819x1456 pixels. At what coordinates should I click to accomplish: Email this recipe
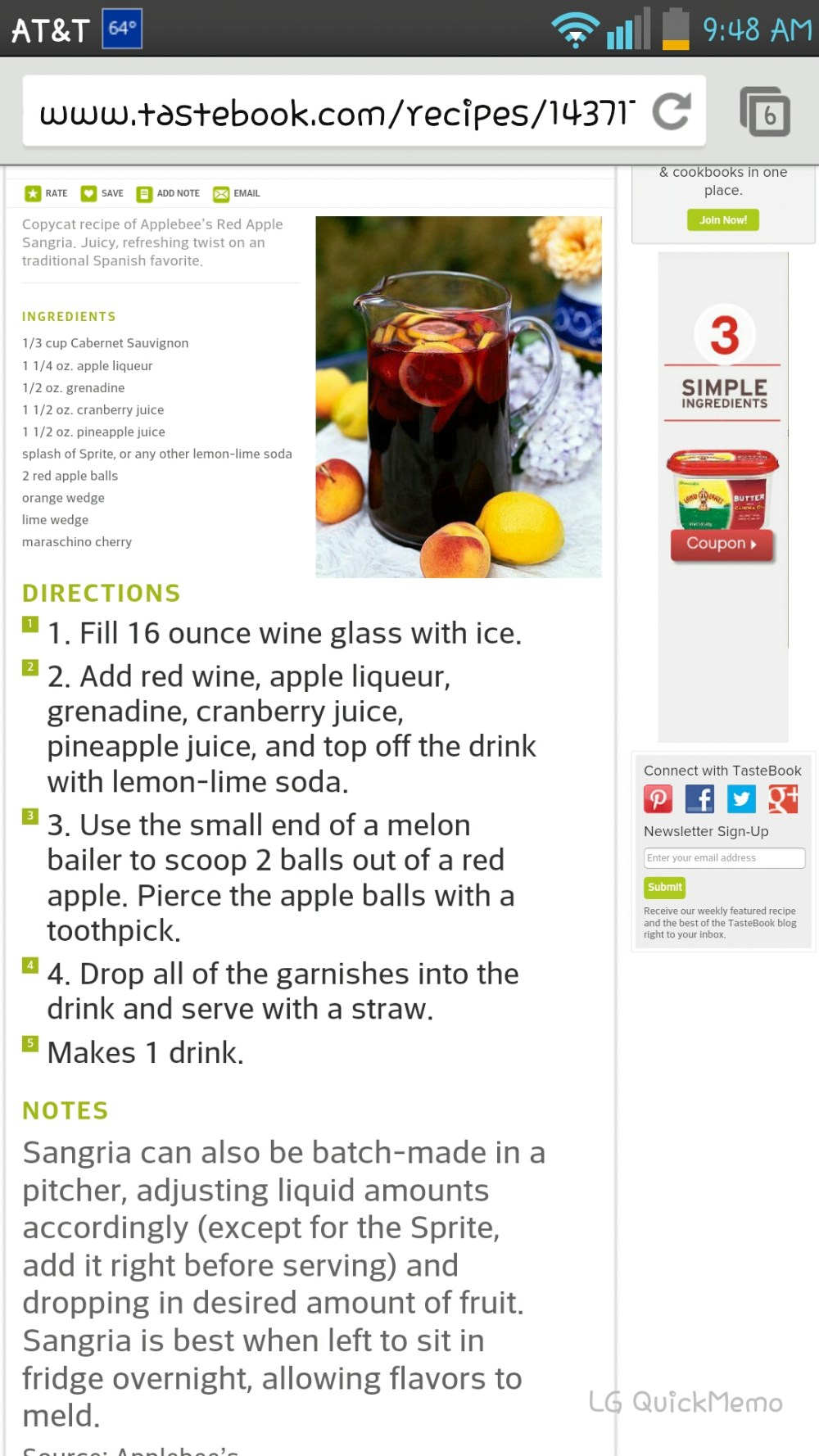[x=237, y=193]
